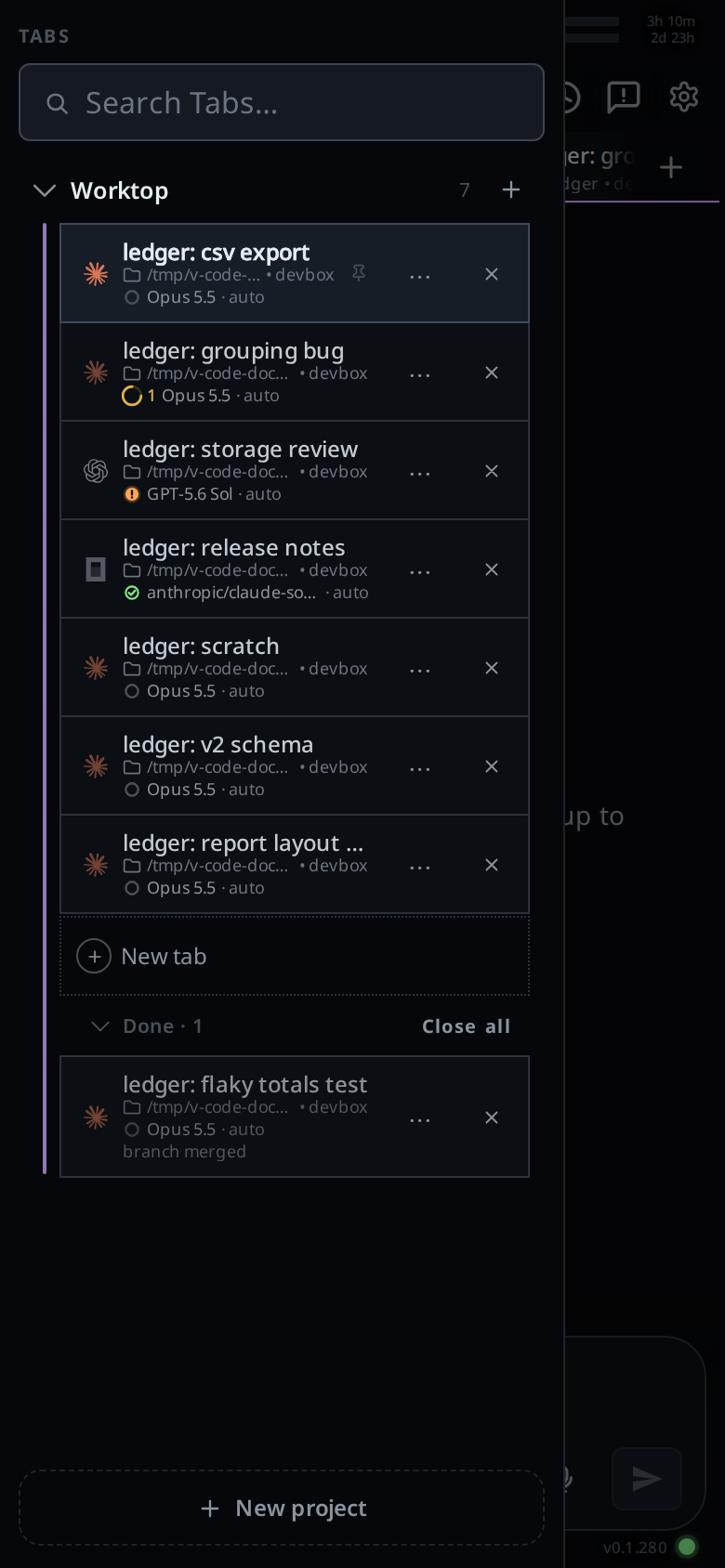Close the ledger: v2 schema tab

[492, 766]
